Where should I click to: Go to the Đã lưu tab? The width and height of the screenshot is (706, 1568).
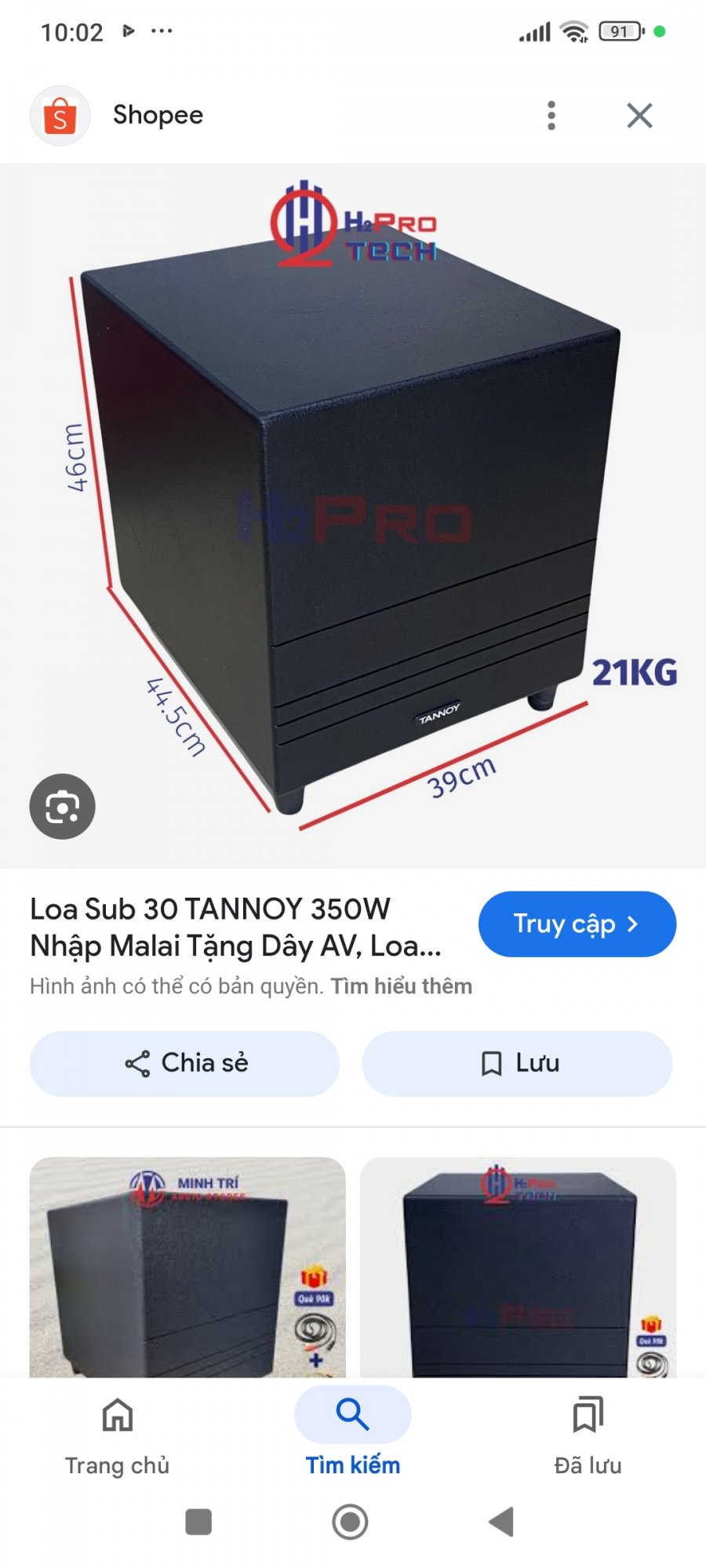point(588,1435)
